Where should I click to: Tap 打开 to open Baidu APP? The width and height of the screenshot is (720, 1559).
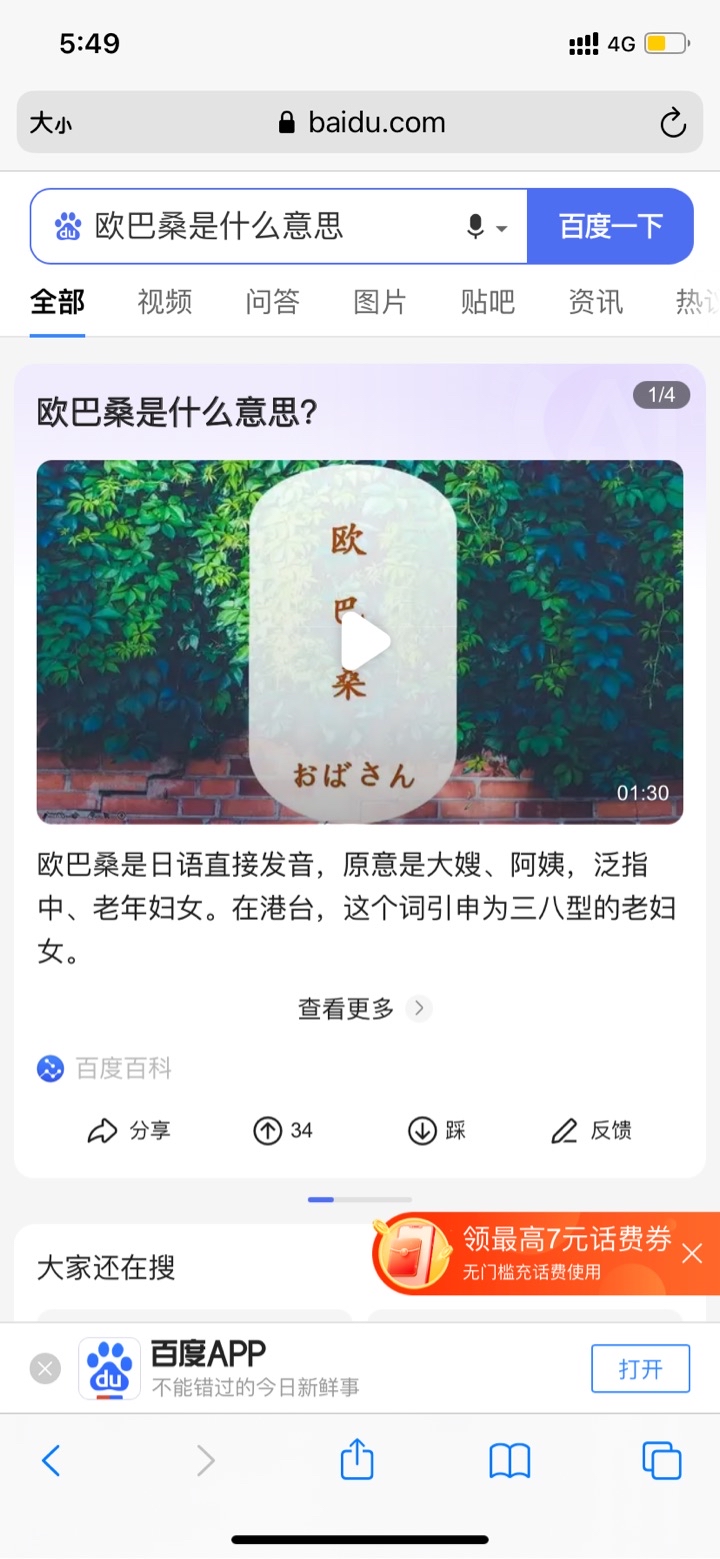(640, 1369)
